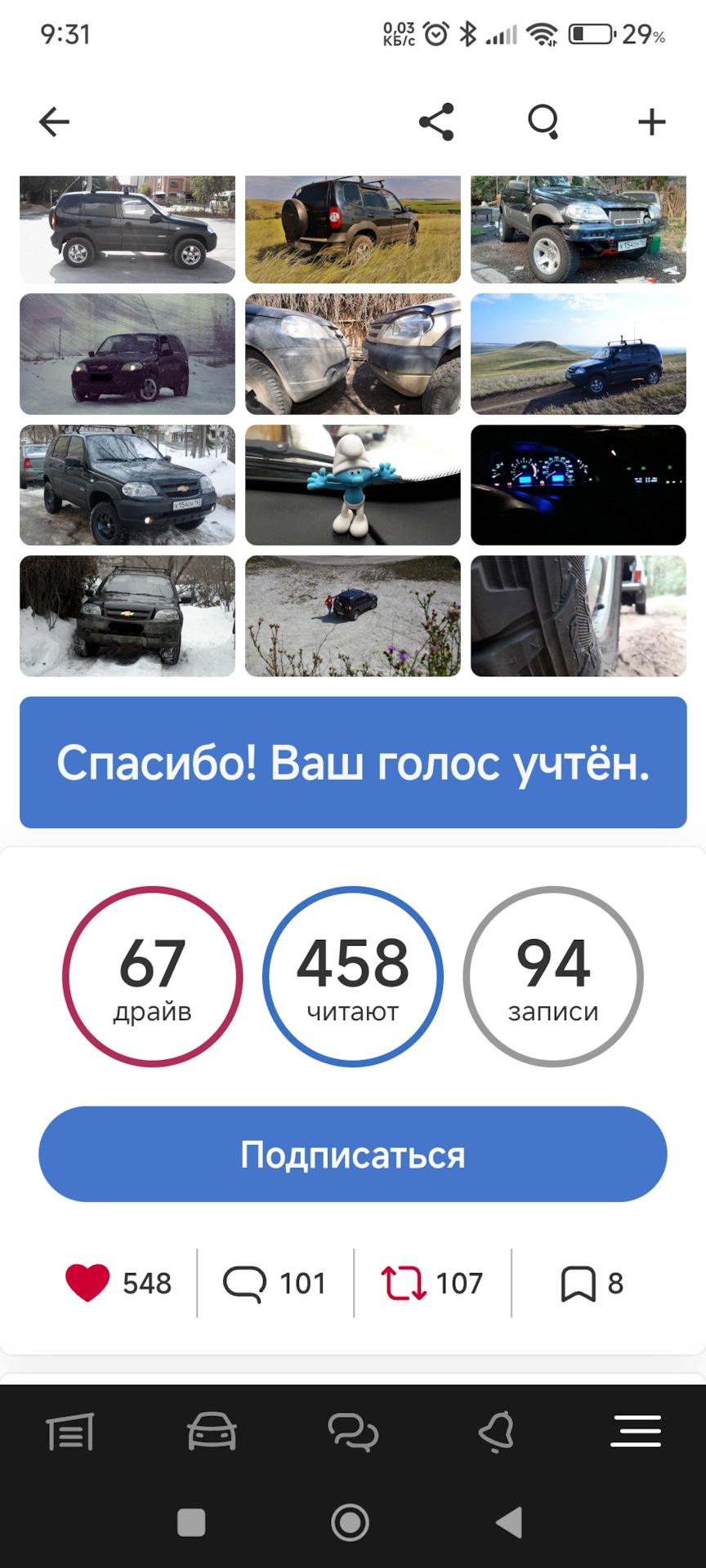Open the Smurf figurine photo

[352, 484]
